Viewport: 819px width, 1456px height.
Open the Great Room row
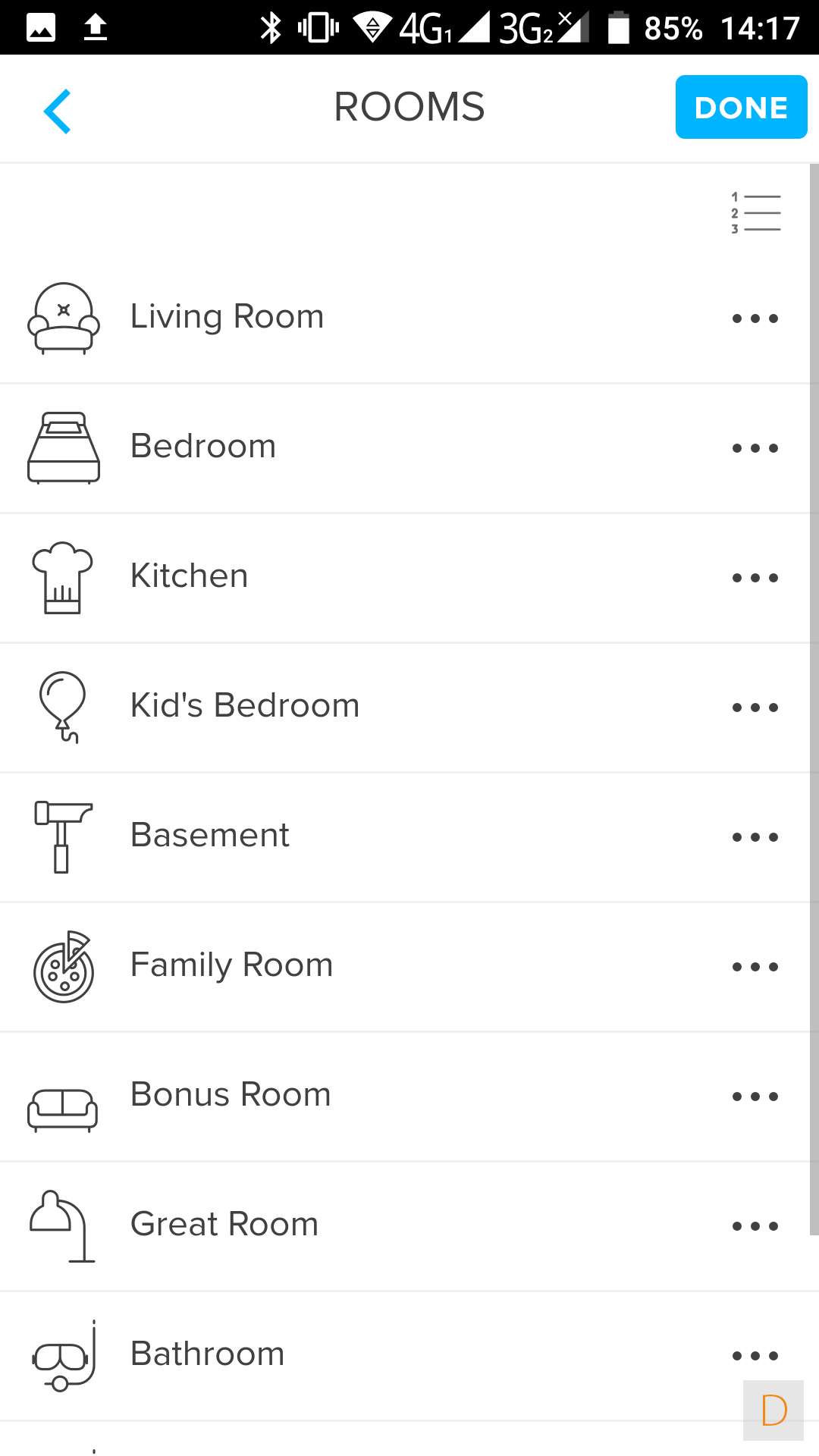(224, 1225)
